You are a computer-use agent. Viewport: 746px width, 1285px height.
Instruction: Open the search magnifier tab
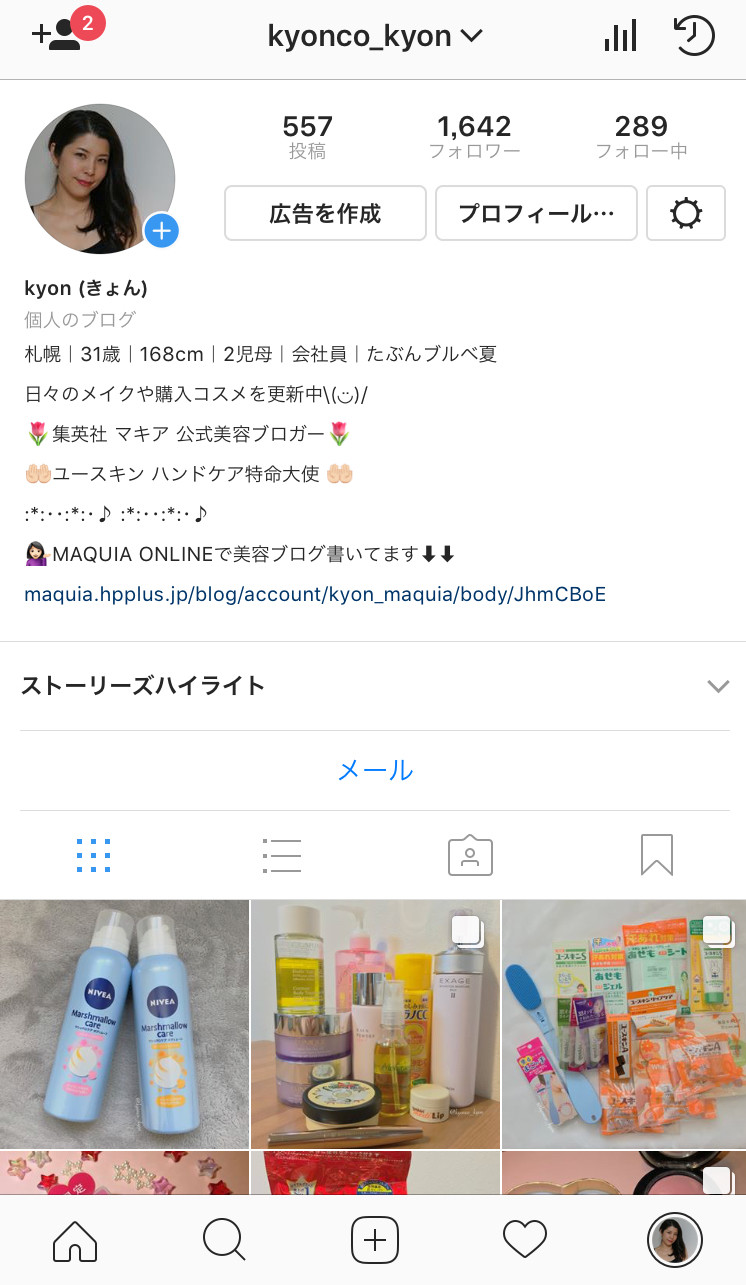224,1241
